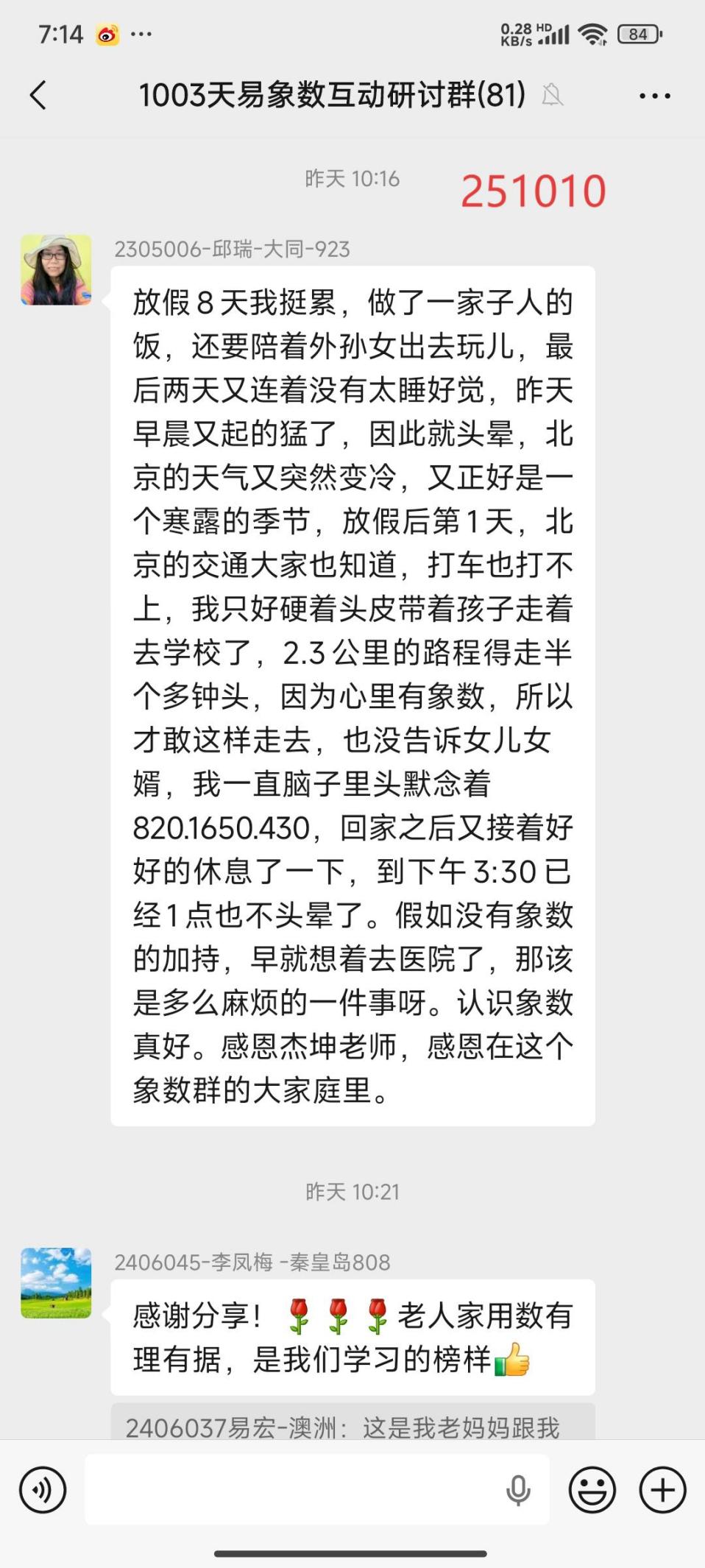Screen dimensions: 705x1568
Task: Open 邱瑞's profile avatar
Action: tap(56, 270)
